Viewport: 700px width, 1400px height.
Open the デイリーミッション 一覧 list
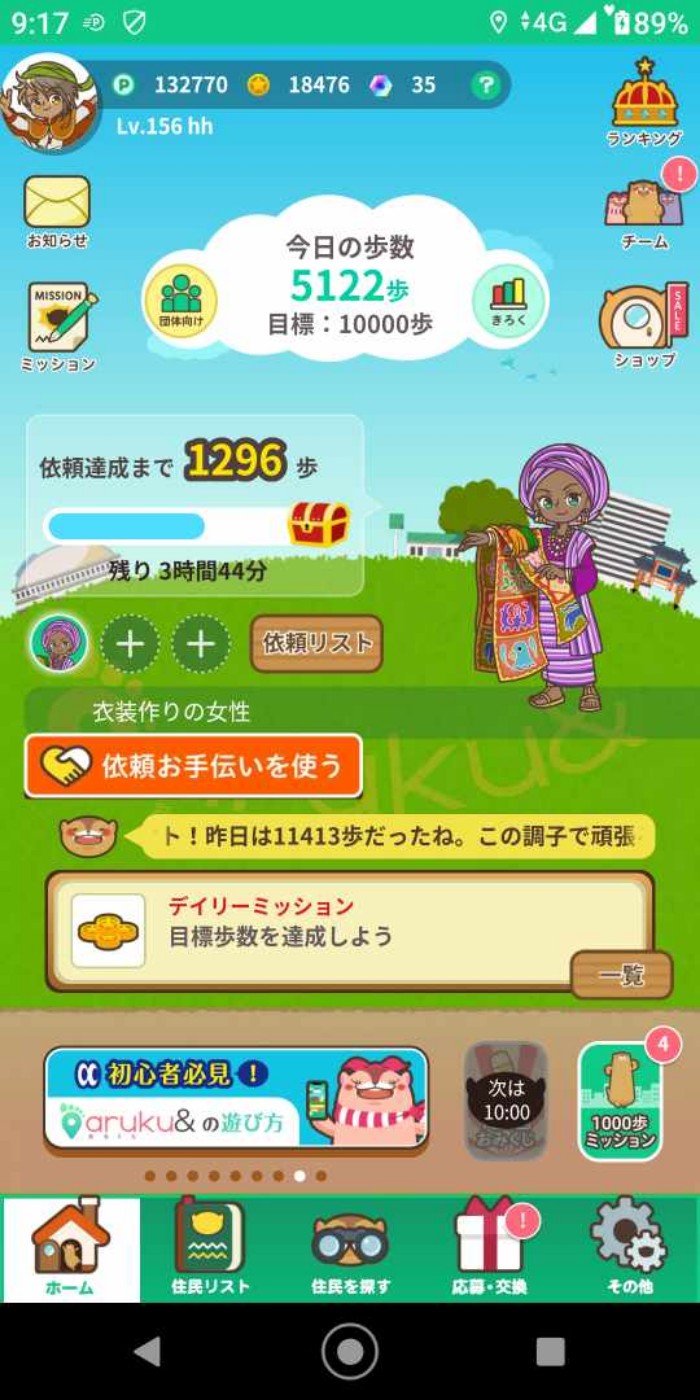(621, 975)
